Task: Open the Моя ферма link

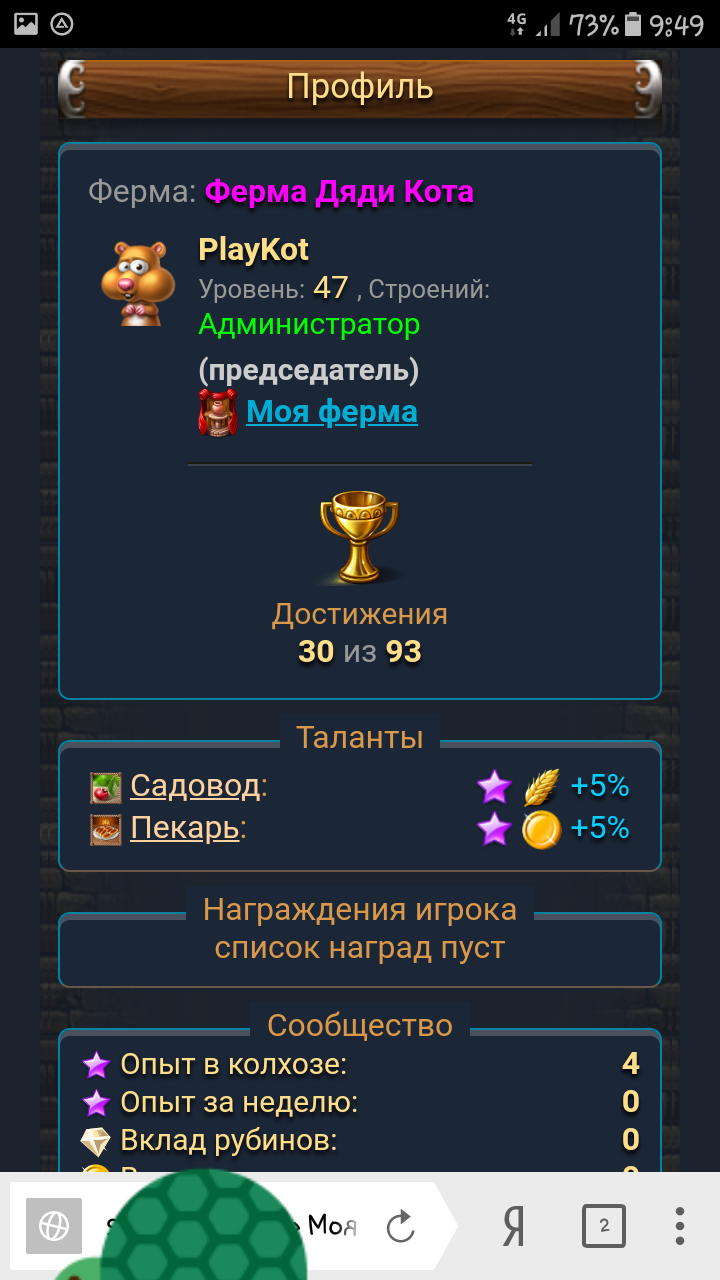Action: pyautogui.click(x=331, y=411)
